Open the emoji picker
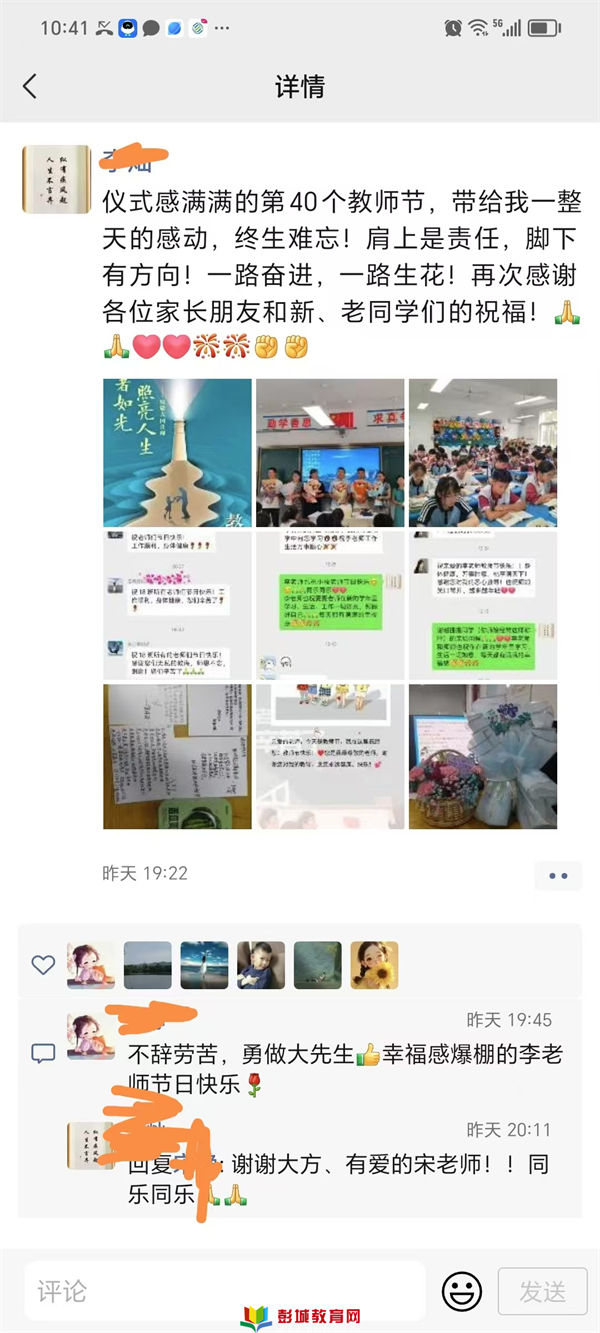Image resolution: width=600 pixels, height=1333 pixels. pyautogui.click(x=461, y=1291)
